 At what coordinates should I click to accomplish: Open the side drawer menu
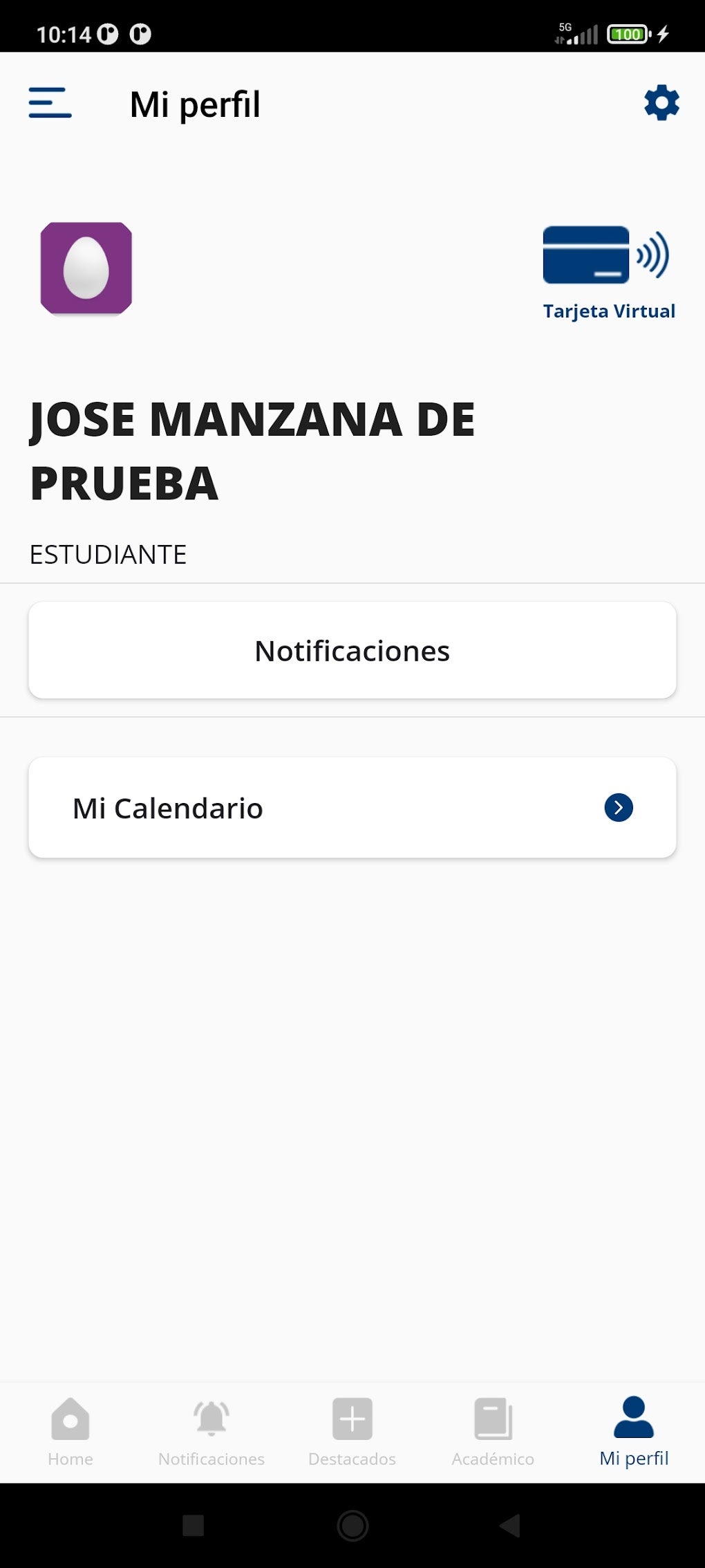[50, 103]
